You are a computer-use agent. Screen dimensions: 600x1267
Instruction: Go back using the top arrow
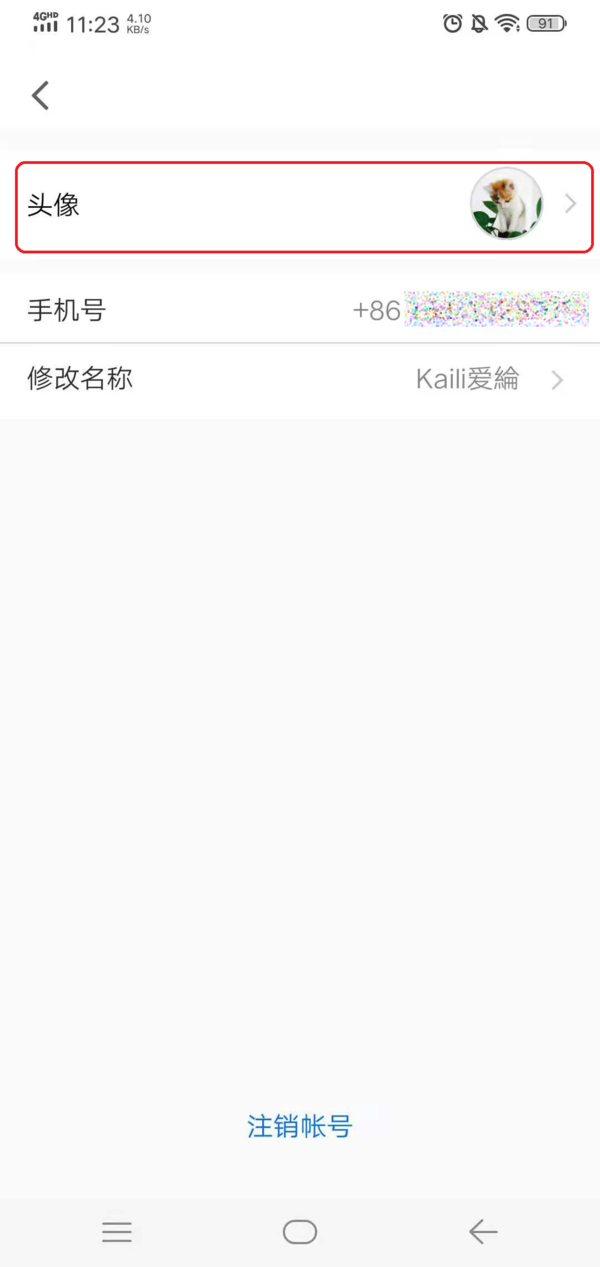click(40, 95)
